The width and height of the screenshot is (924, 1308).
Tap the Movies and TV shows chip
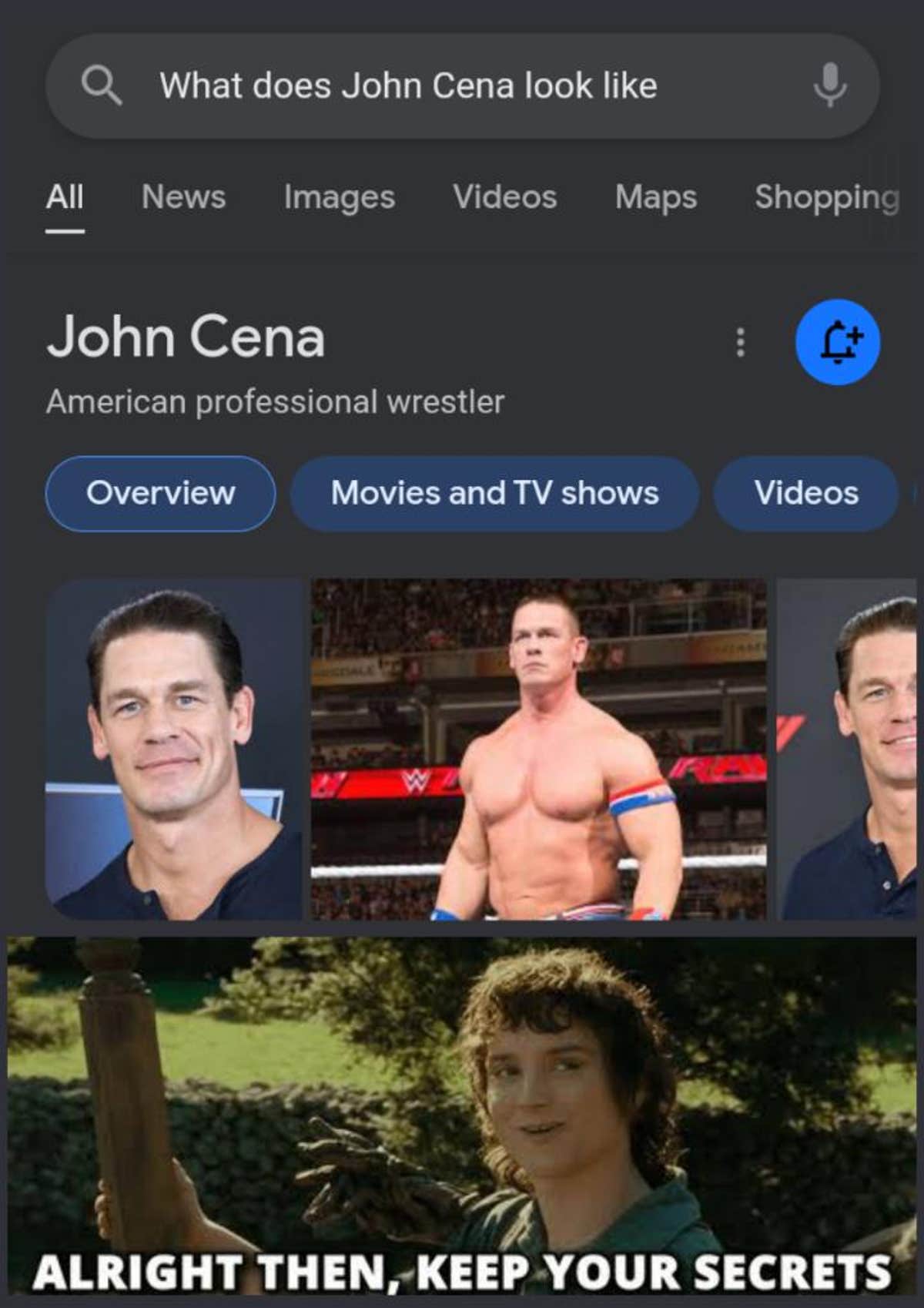click(x=494, y=494)
